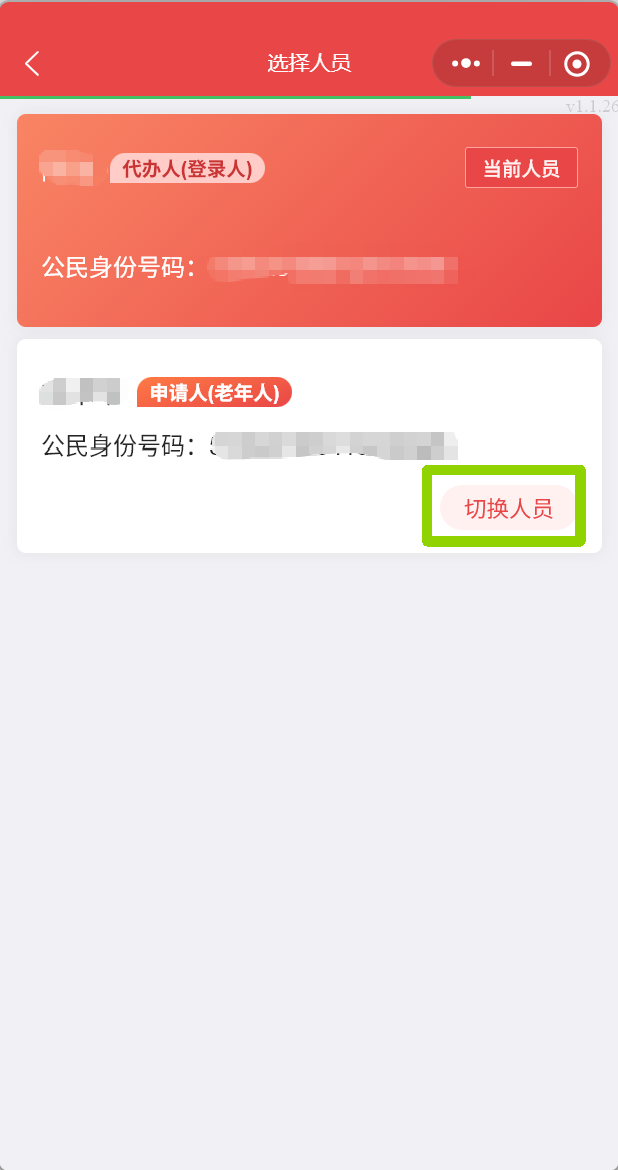The image size is (618, 1170).
Task: Close the mini program with the circle icon
Action: [576, 64]
